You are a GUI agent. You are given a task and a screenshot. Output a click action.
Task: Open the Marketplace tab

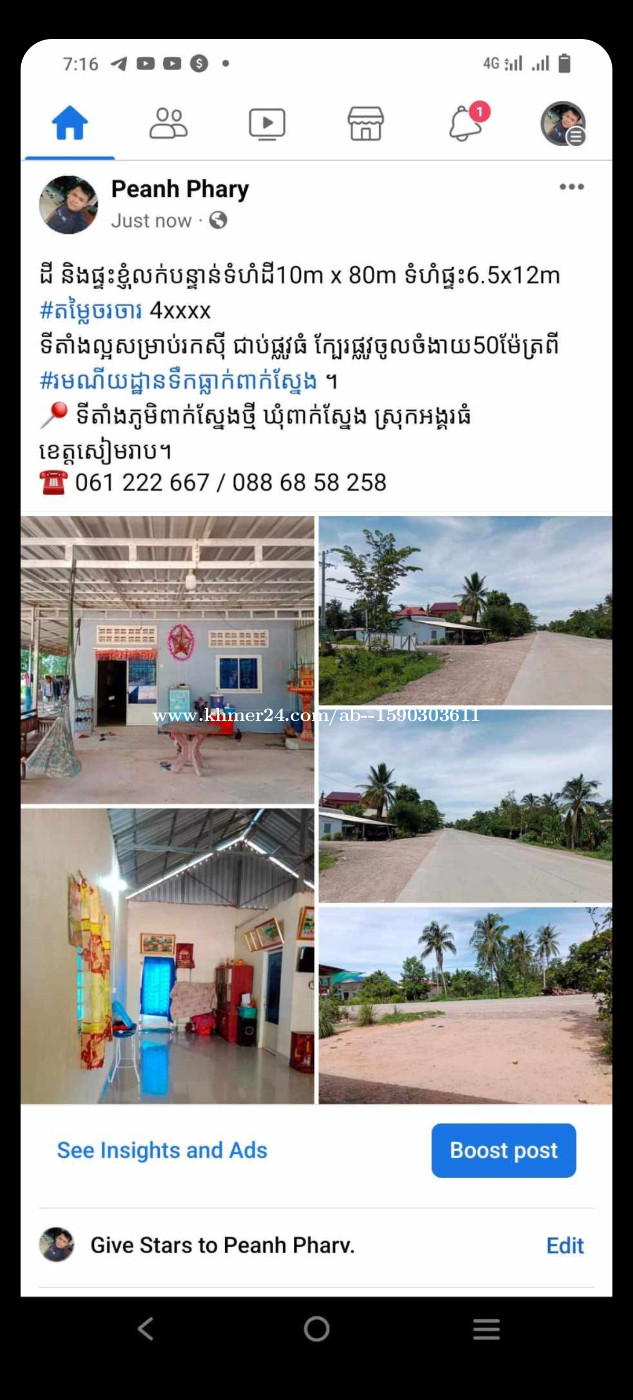[x=366, y=123]
